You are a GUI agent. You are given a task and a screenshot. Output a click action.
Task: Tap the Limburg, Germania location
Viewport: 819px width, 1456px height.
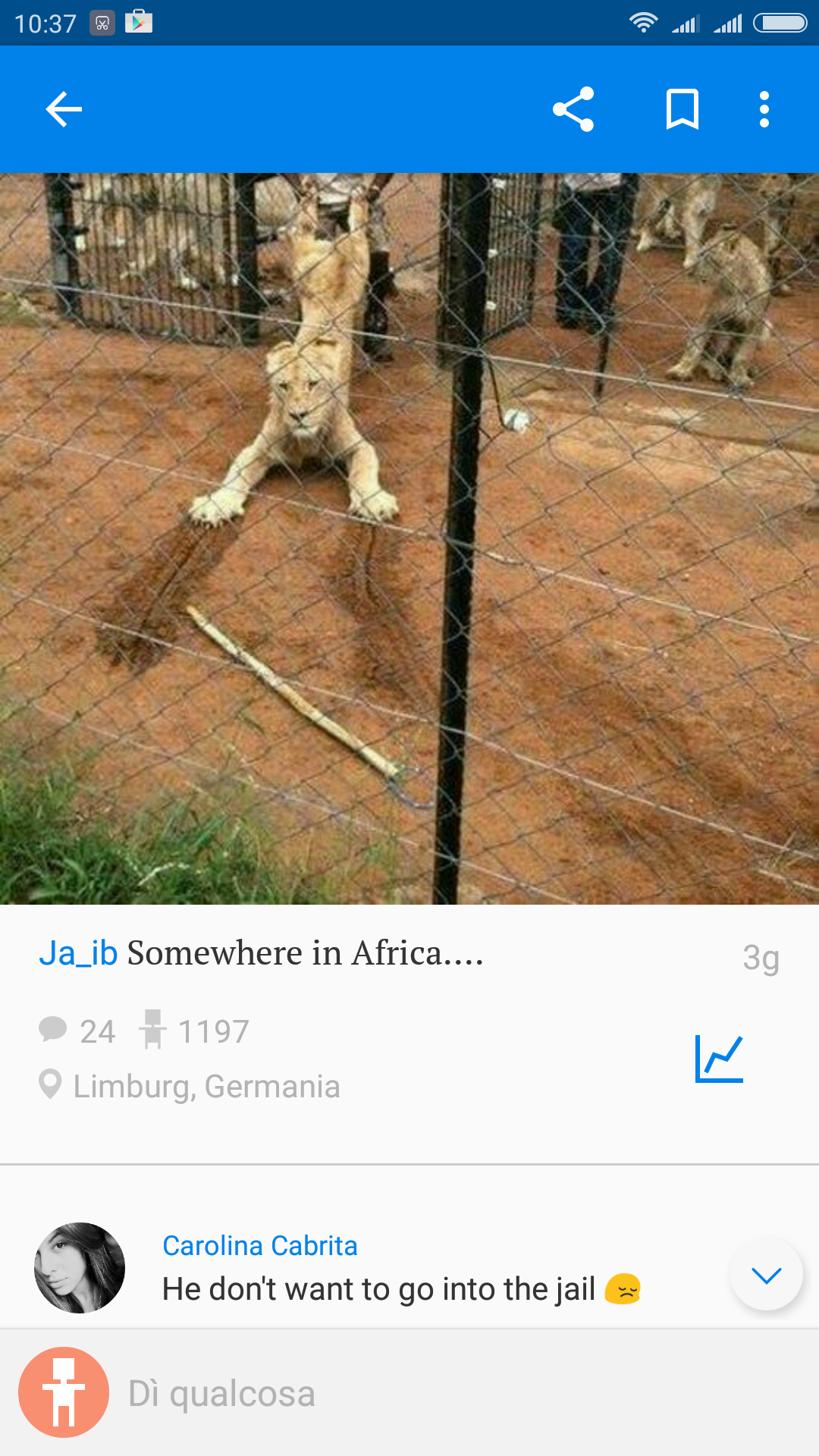(x=205, y=1086)
